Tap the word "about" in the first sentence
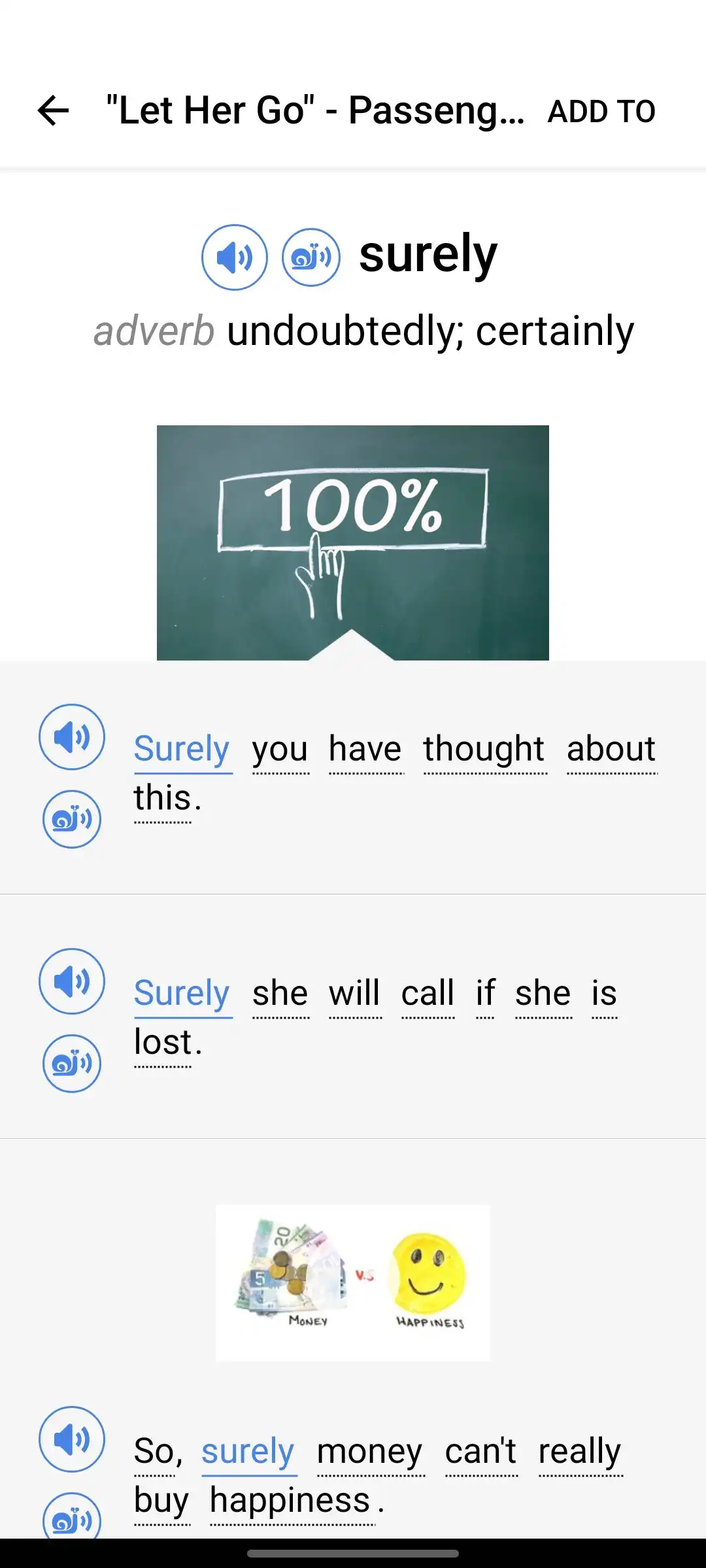 point(611,749)
